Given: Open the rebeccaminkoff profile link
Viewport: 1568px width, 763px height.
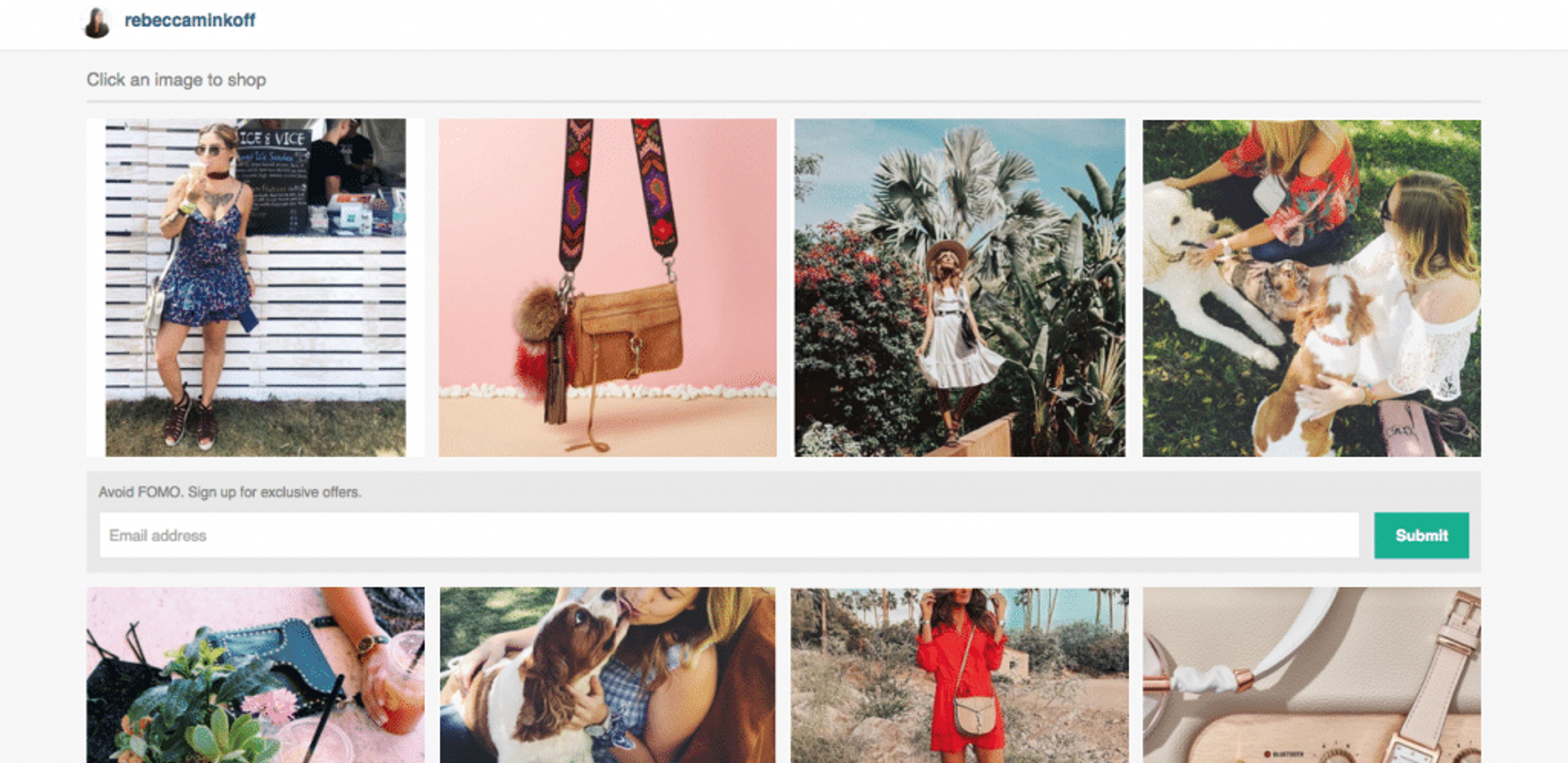Looking at the screenshot, I should 189,21.
